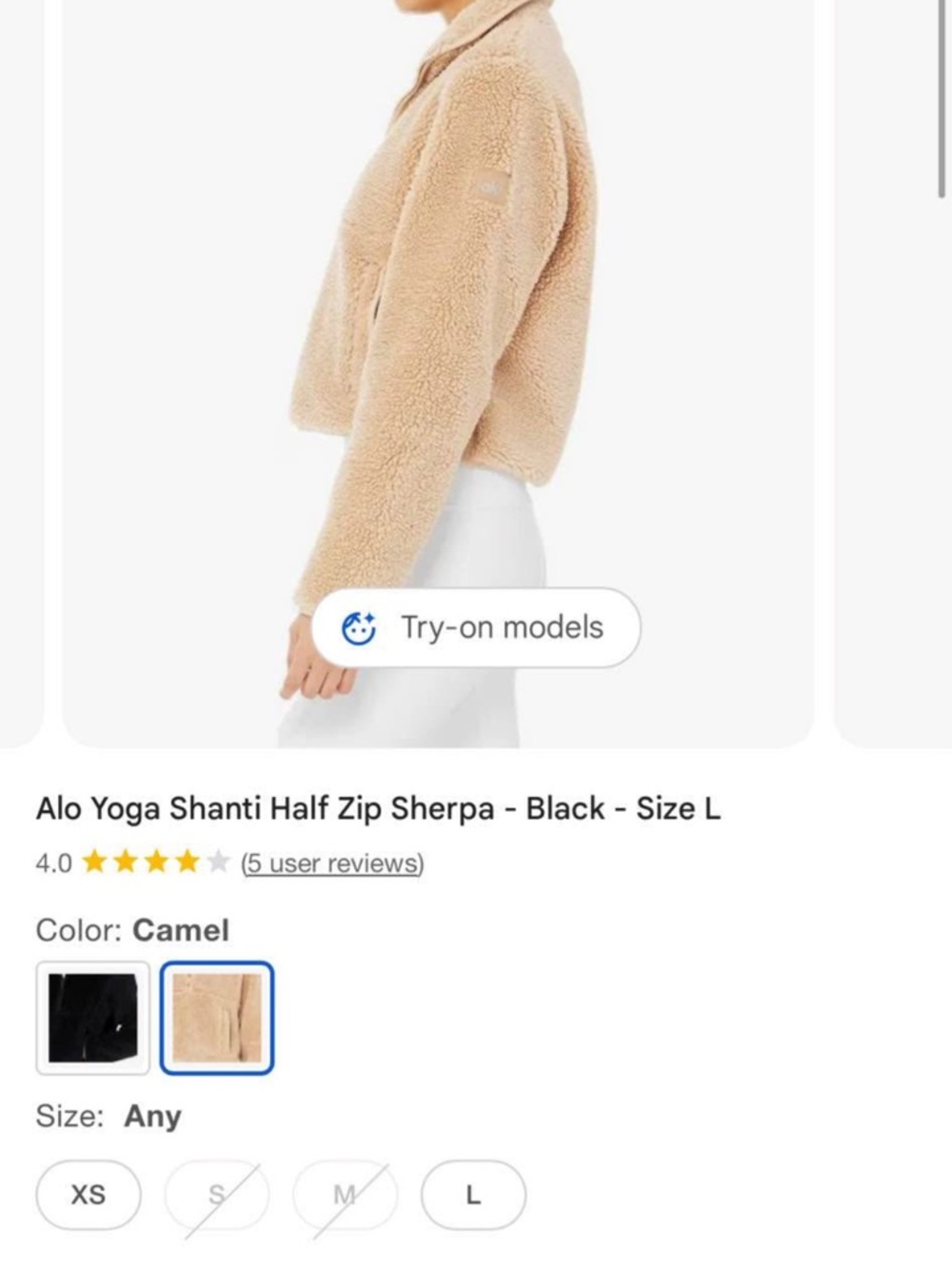Open the Try-on models feature

pos(476,626)
